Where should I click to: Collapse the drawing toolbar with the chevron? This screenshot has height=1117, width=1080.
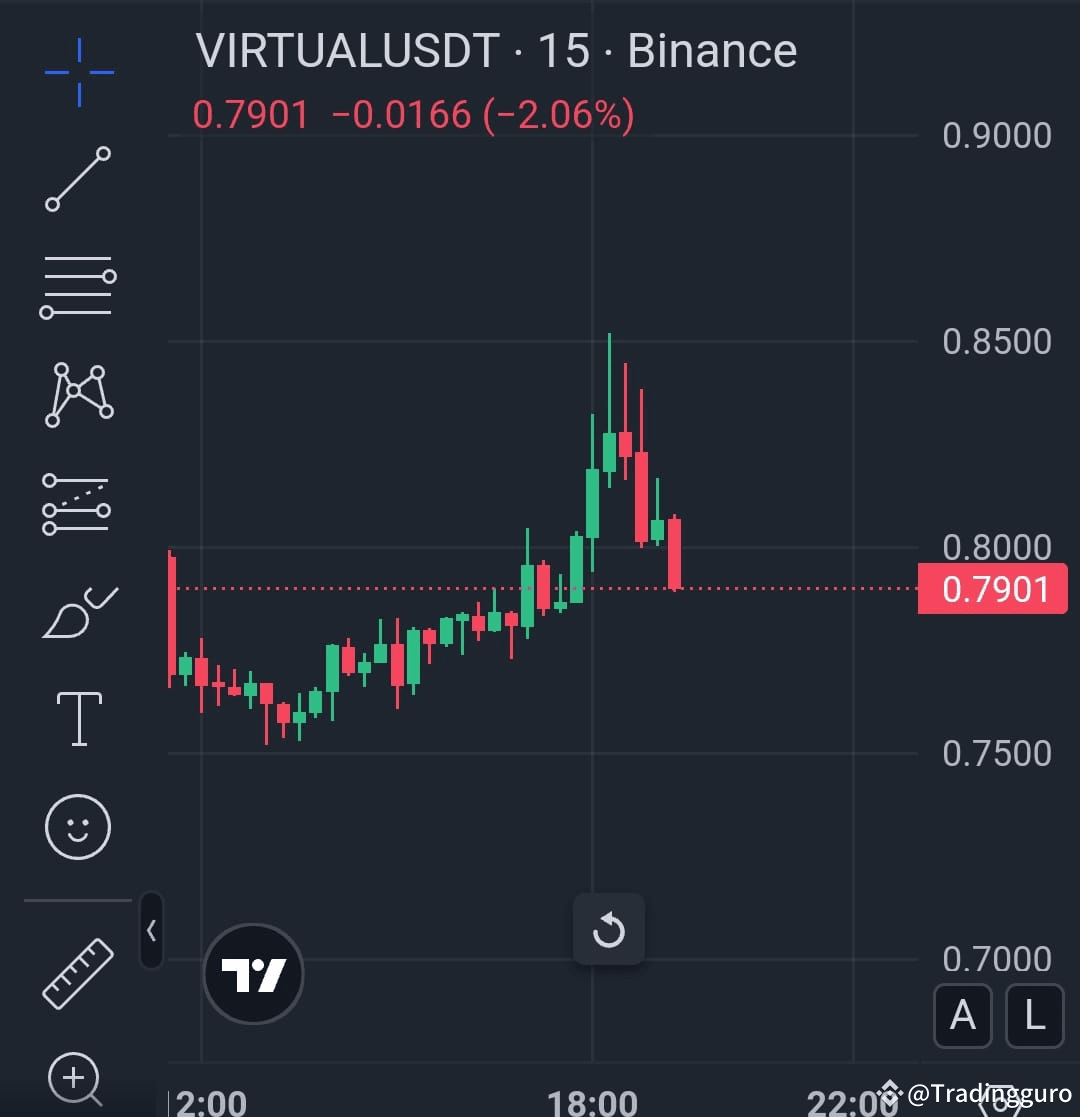[151, 930]
